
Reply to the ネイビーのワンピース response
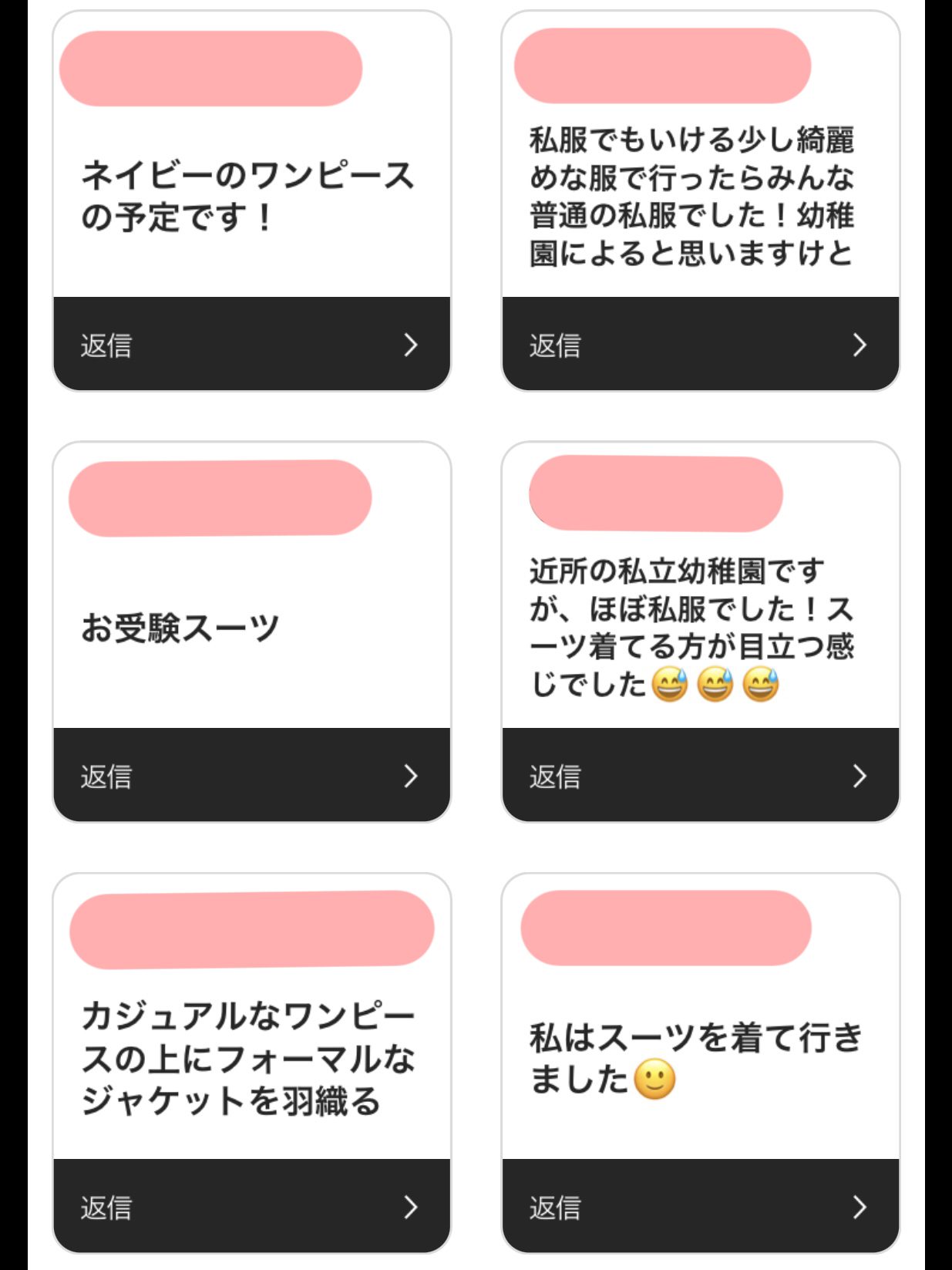point(251,344)
